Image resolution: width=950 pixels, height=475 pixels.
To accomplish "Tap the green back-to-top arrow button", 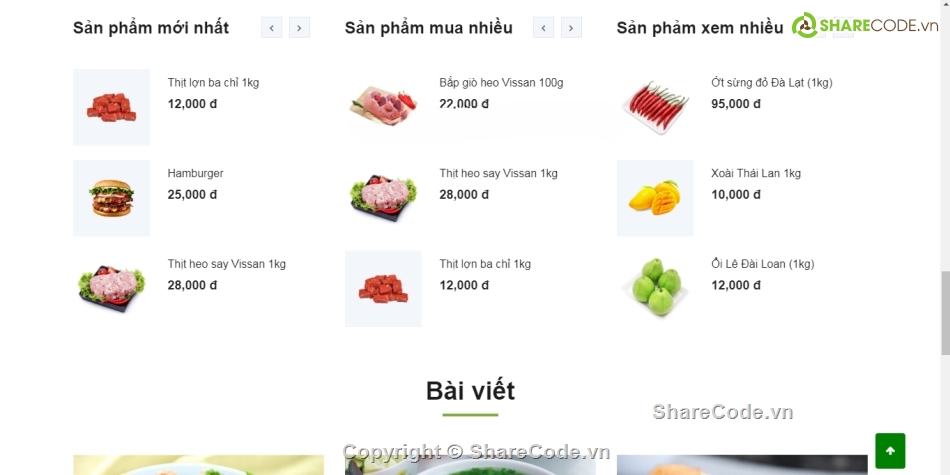I will [889, 451].
